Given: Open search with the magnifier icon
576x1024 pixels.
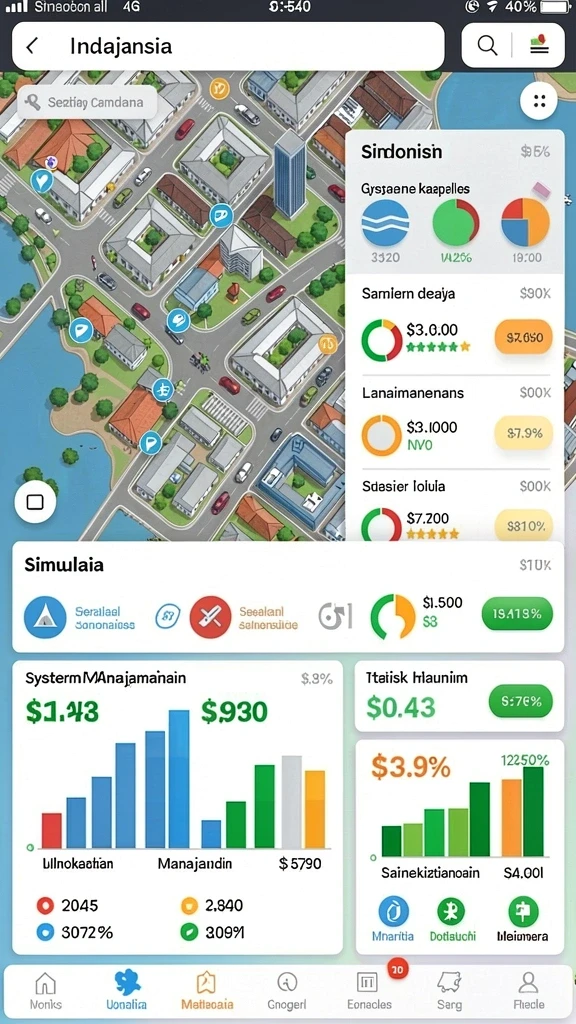Looking at the screenshot, I should coord(487,45).
